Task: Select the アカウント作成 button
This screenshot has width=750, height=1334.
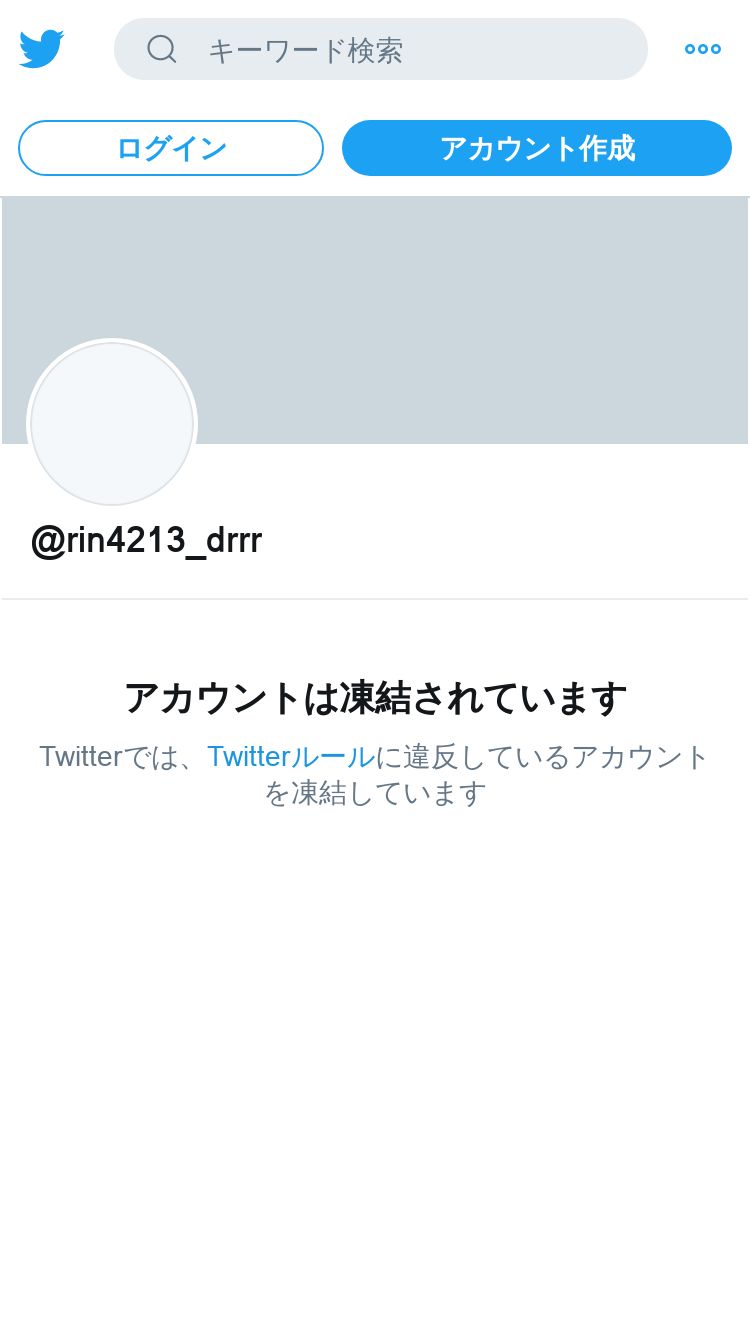Action: (537, 148)
